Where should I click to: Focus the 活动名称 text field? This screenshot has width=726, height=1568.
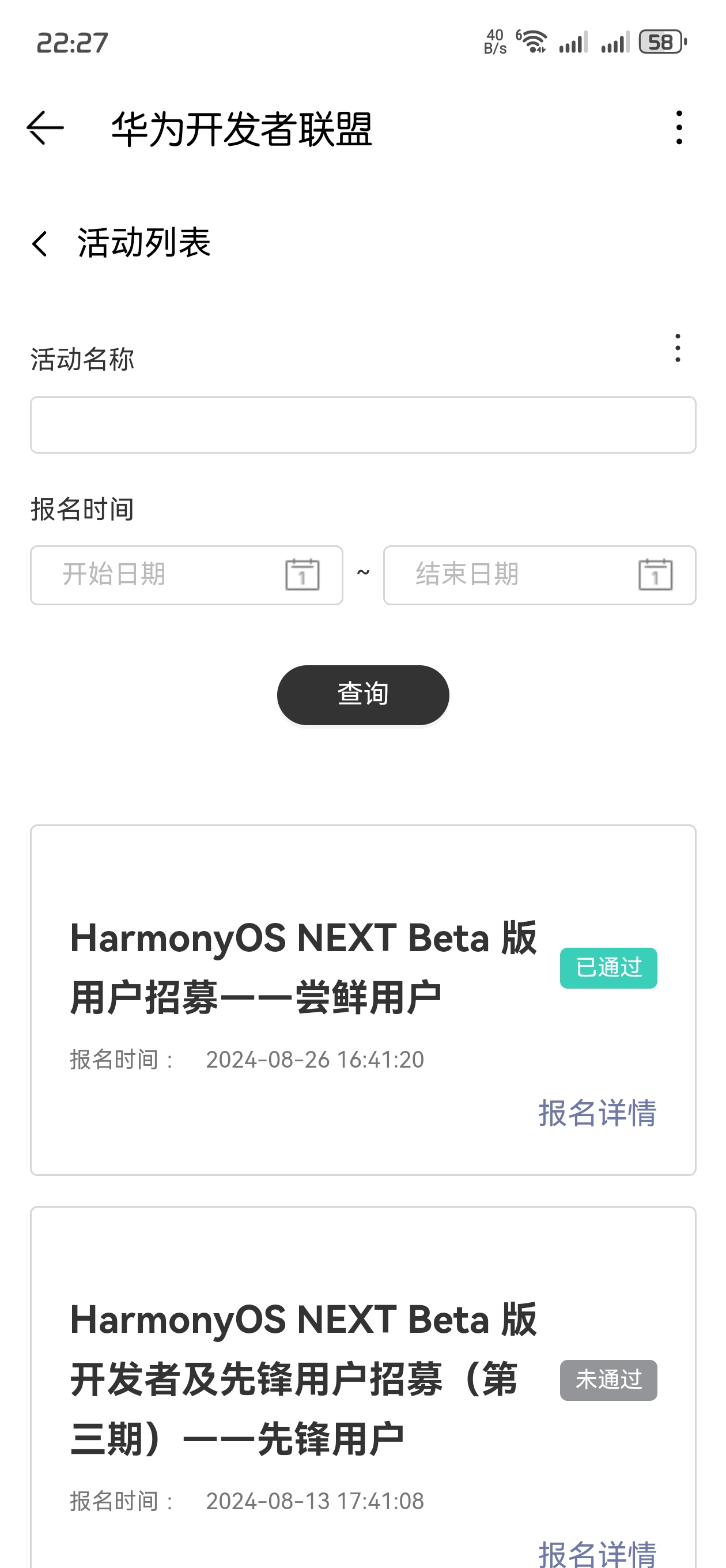click(364, 425)
